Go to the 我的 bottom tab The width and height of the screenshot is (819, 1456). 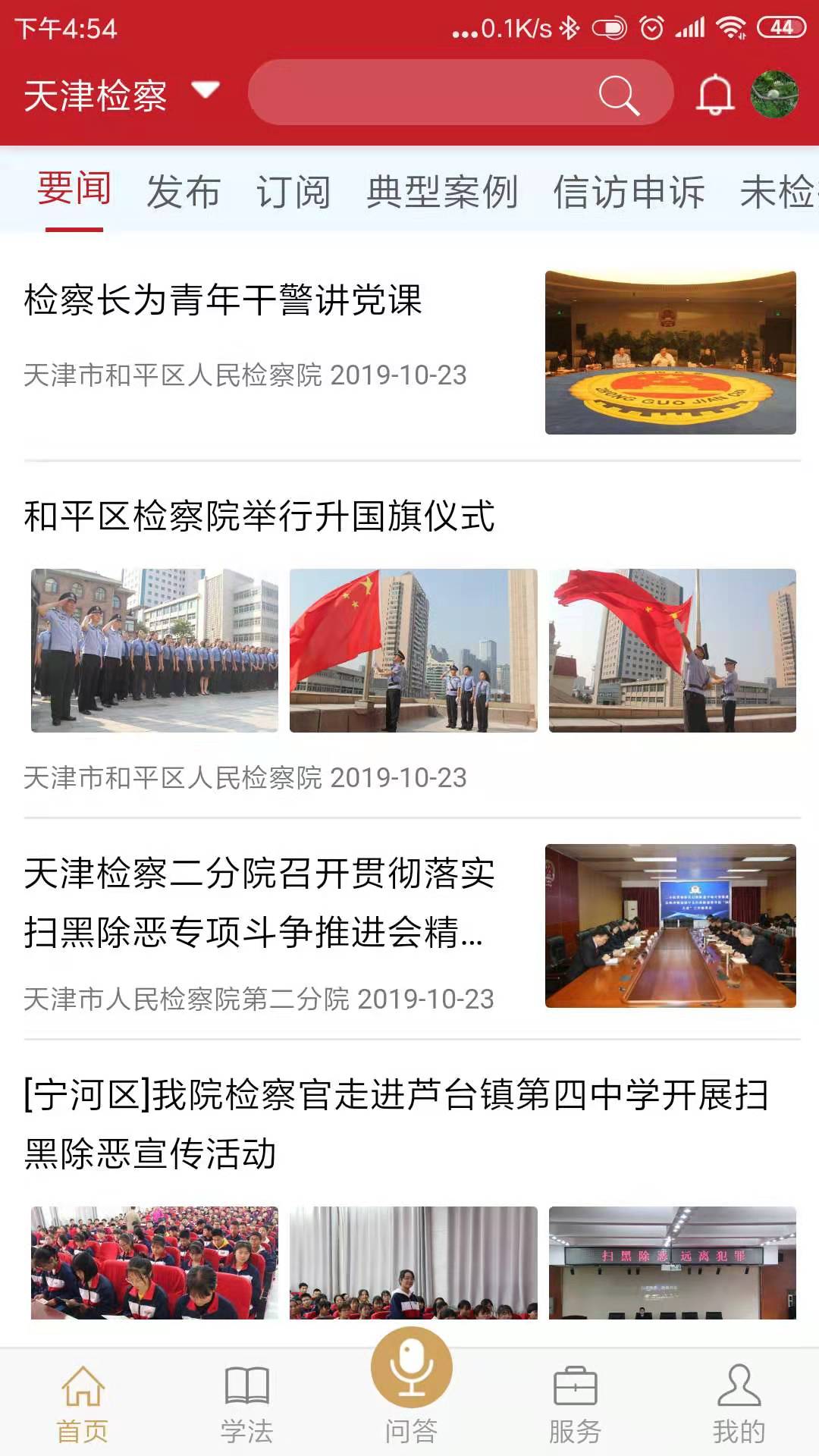click(x=739, y=1404)
